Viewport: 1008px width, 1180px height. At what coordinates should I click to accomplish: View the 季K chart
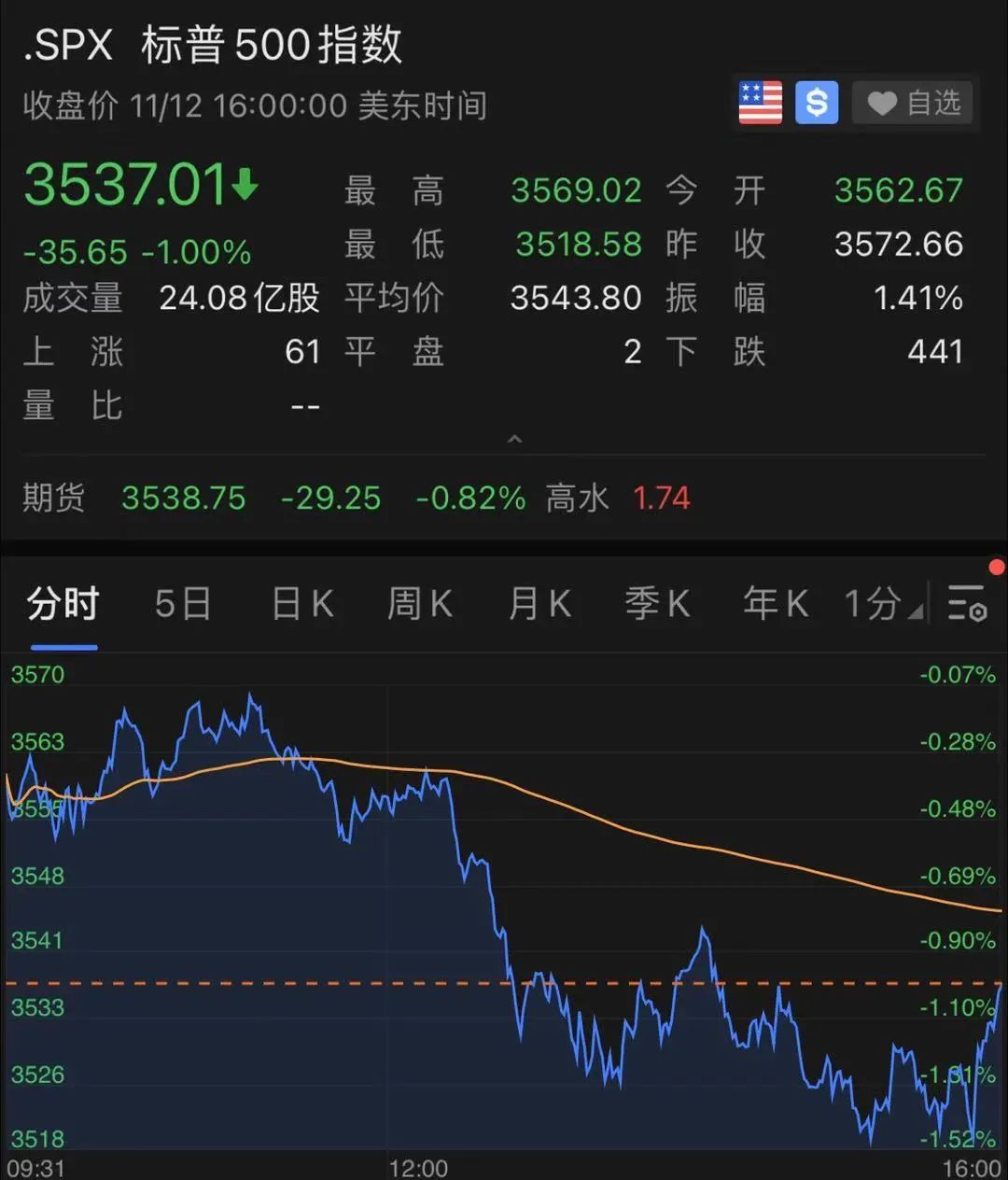pyautogui.click(x=657, y=604)
